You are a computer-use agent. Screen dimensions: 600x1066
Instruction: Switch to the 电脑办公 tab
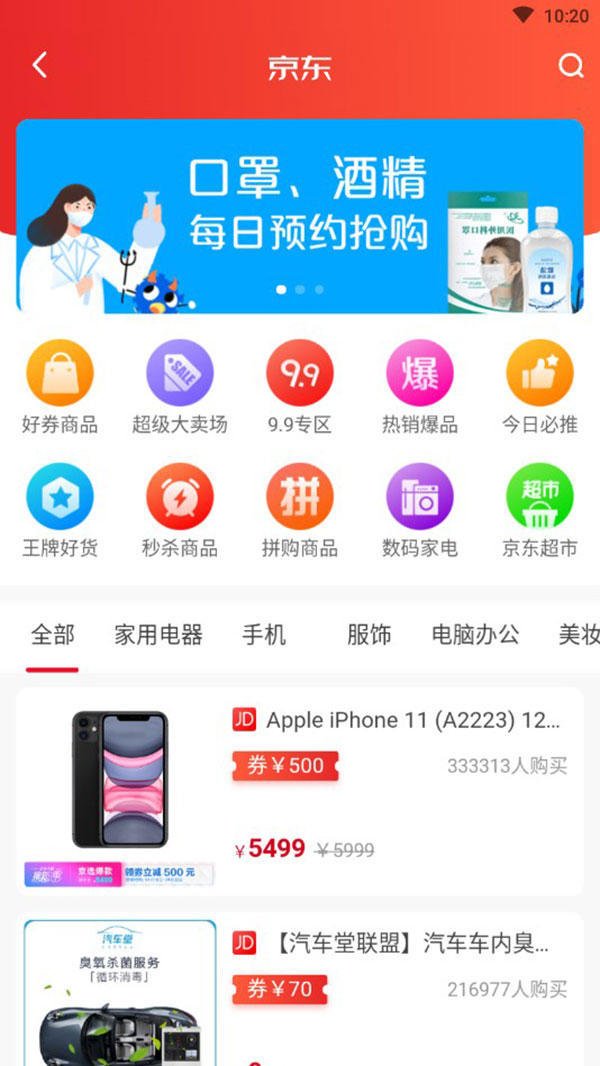pos(475,635)
